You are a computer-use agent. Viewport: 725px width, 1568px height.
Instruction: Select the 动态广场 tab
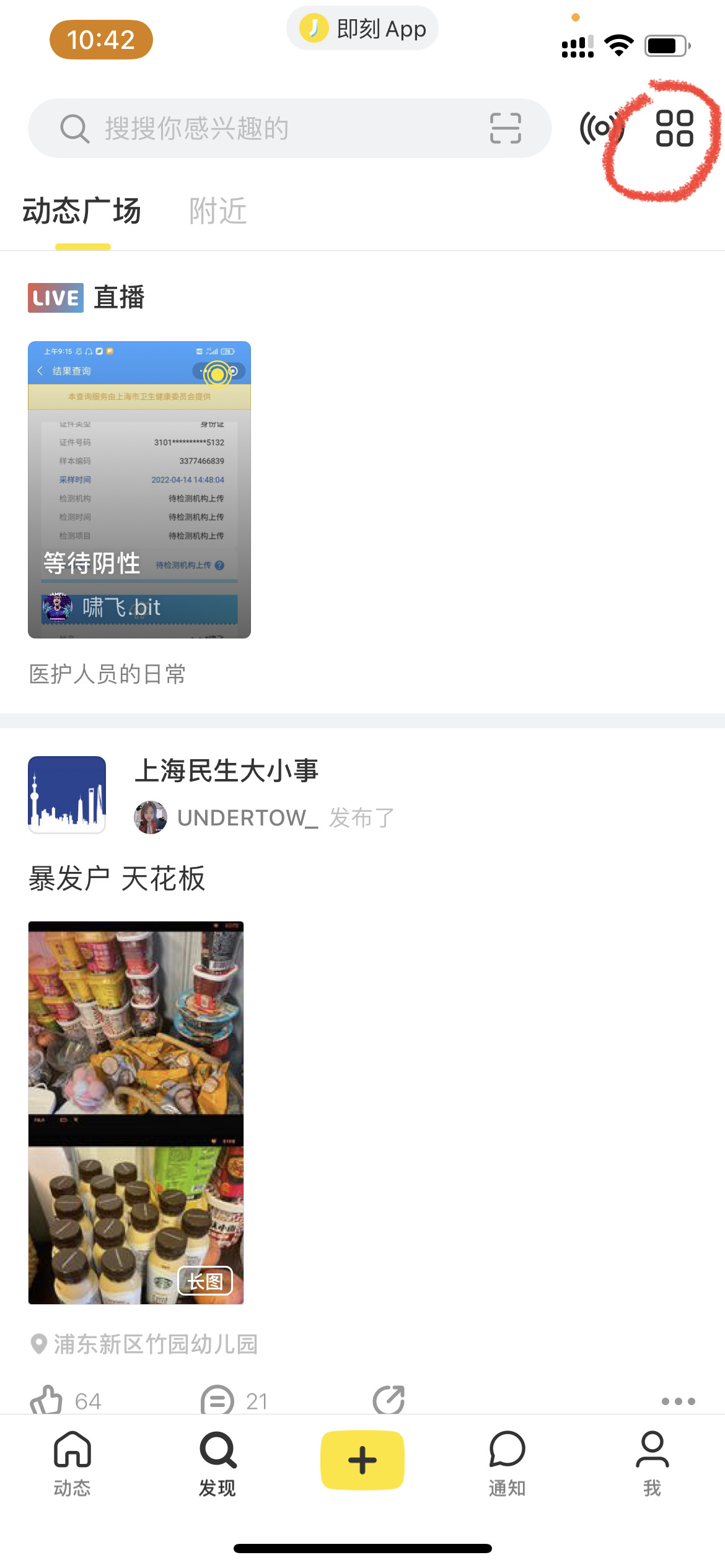pyautogui.click(x=82, y=211)
